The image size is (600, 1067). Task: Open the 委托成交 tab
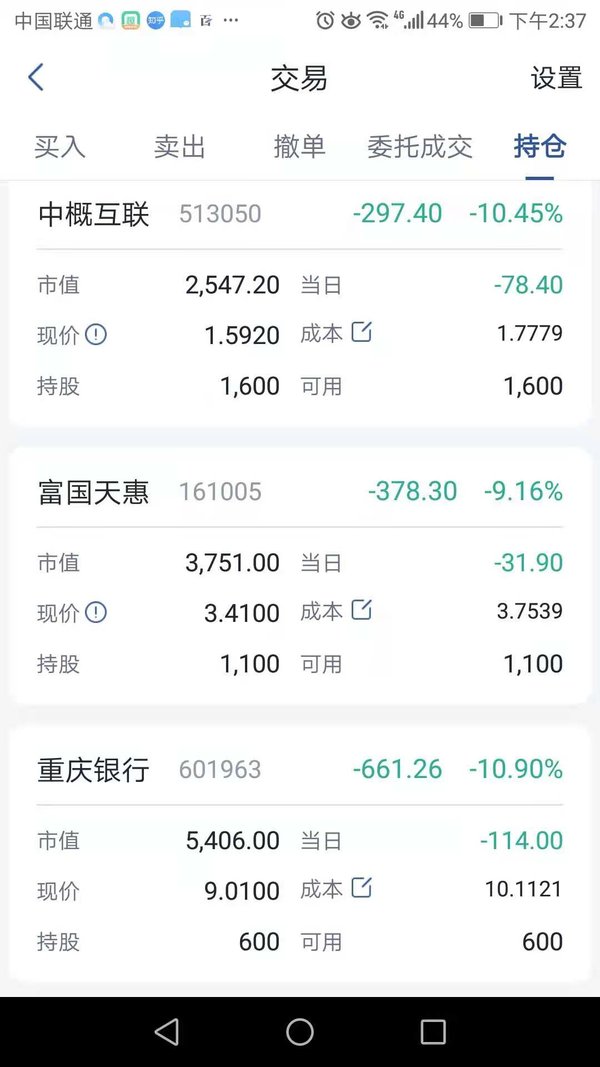tap(420, 146)
